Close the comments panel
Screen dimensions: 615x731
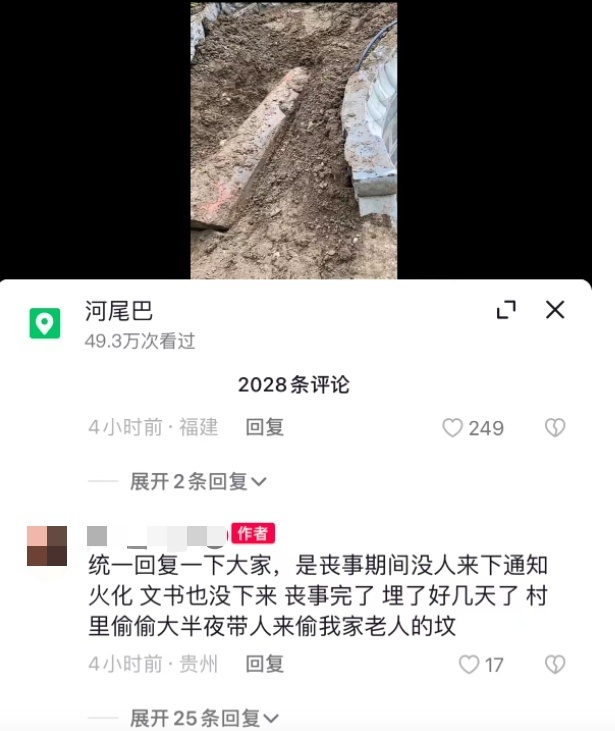(555, 310)
